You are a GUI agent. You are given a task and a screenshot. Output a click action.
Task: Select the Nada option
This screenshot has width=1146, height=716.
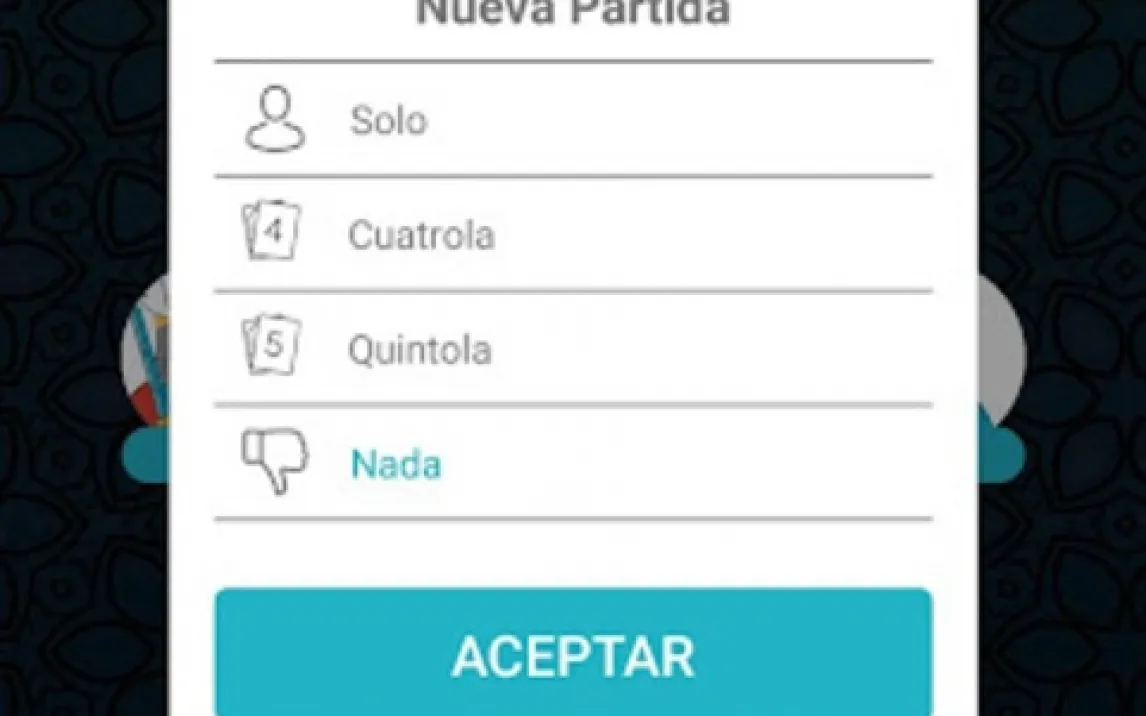(x=396, y=465)
